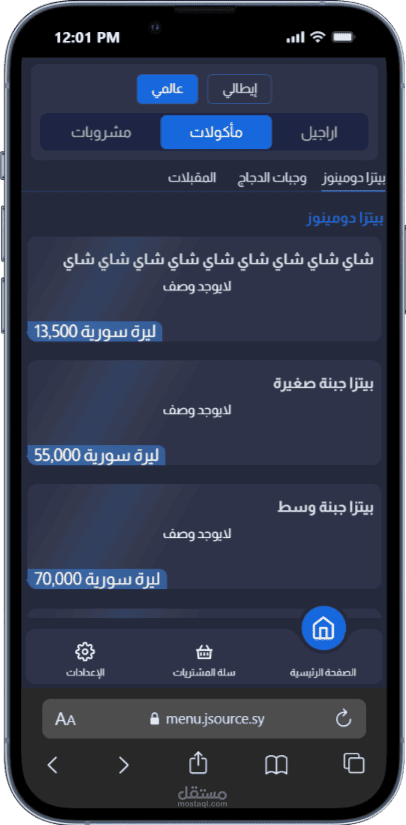Open the المقبلات category
Viewport: 406px width, 825px height.
tap(192, 178)
